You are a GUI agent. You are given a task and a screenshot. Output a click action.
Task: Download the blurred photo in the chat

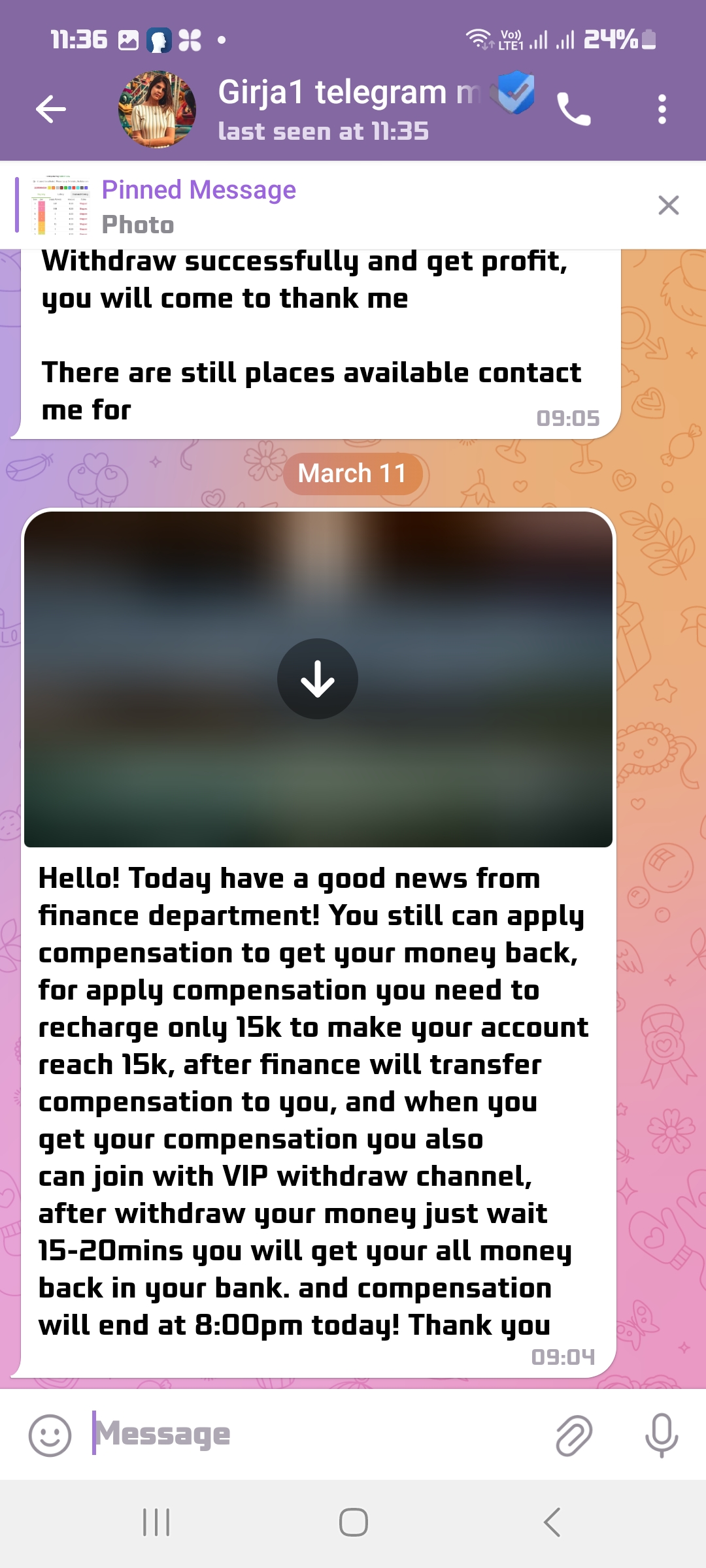pos(318,679)
